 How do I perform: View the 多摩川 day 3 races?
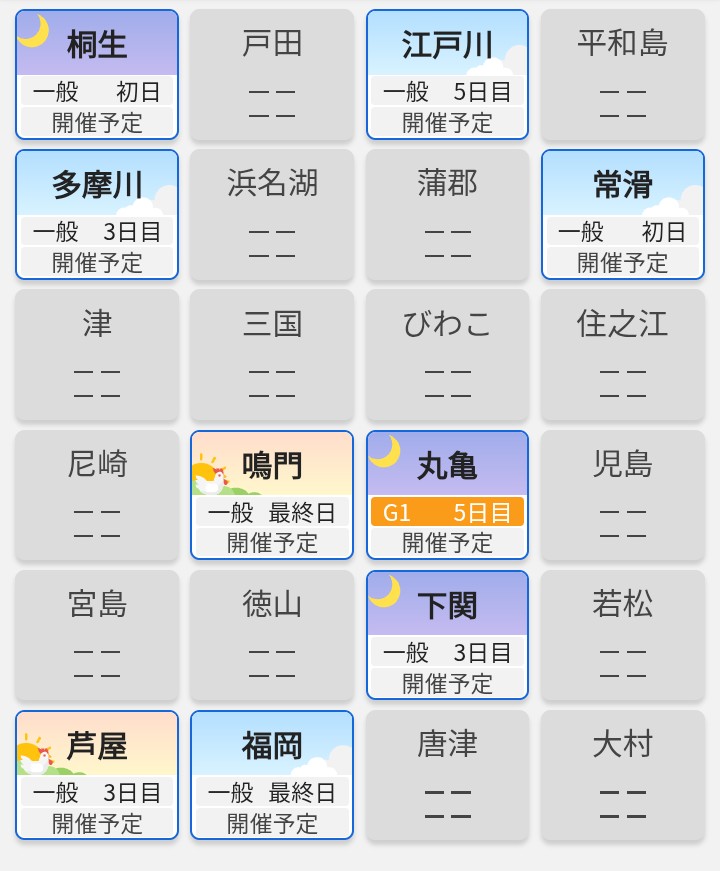pos(97,215)
